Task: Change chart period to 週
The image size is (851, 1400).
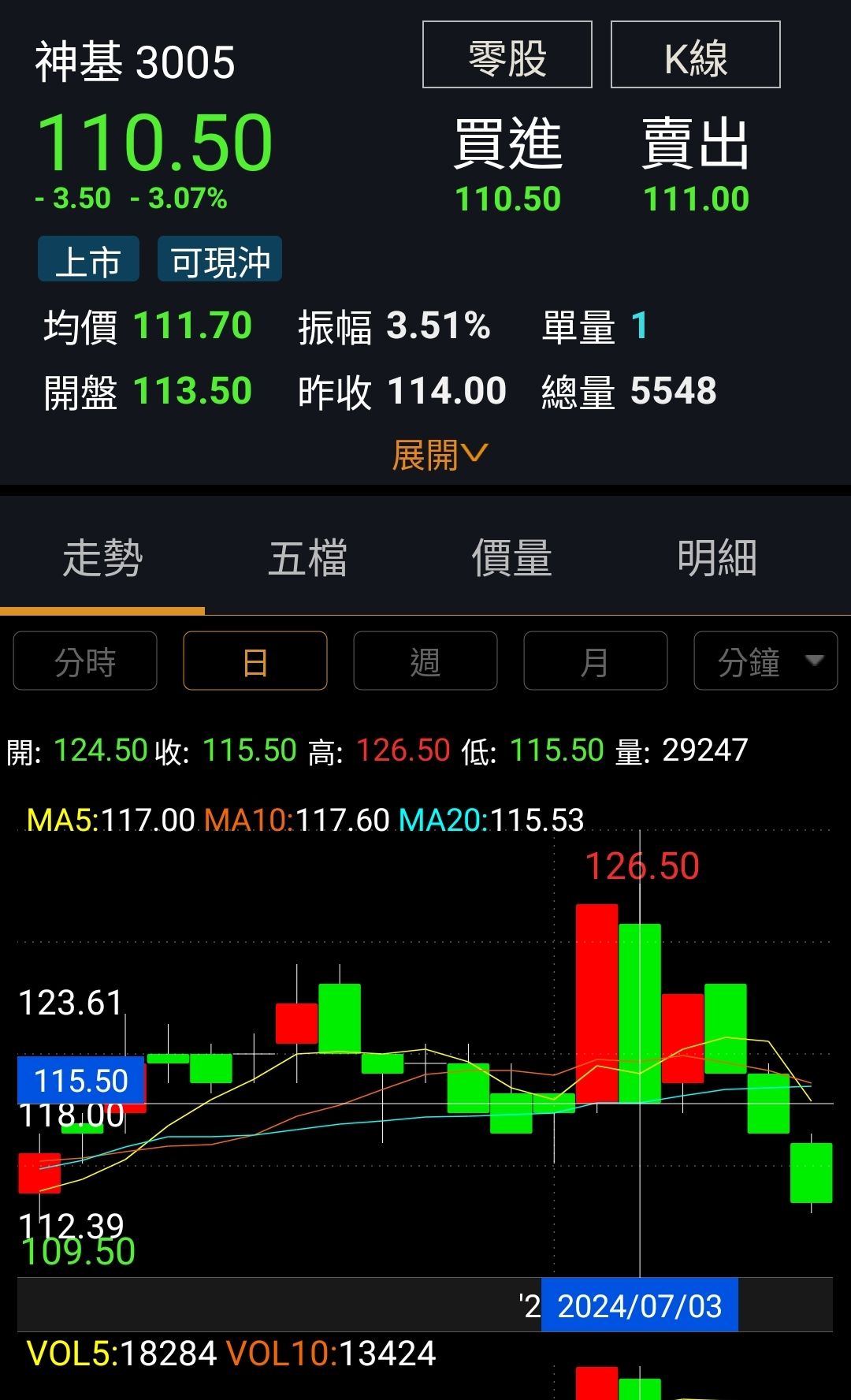Action: (425, 661)
